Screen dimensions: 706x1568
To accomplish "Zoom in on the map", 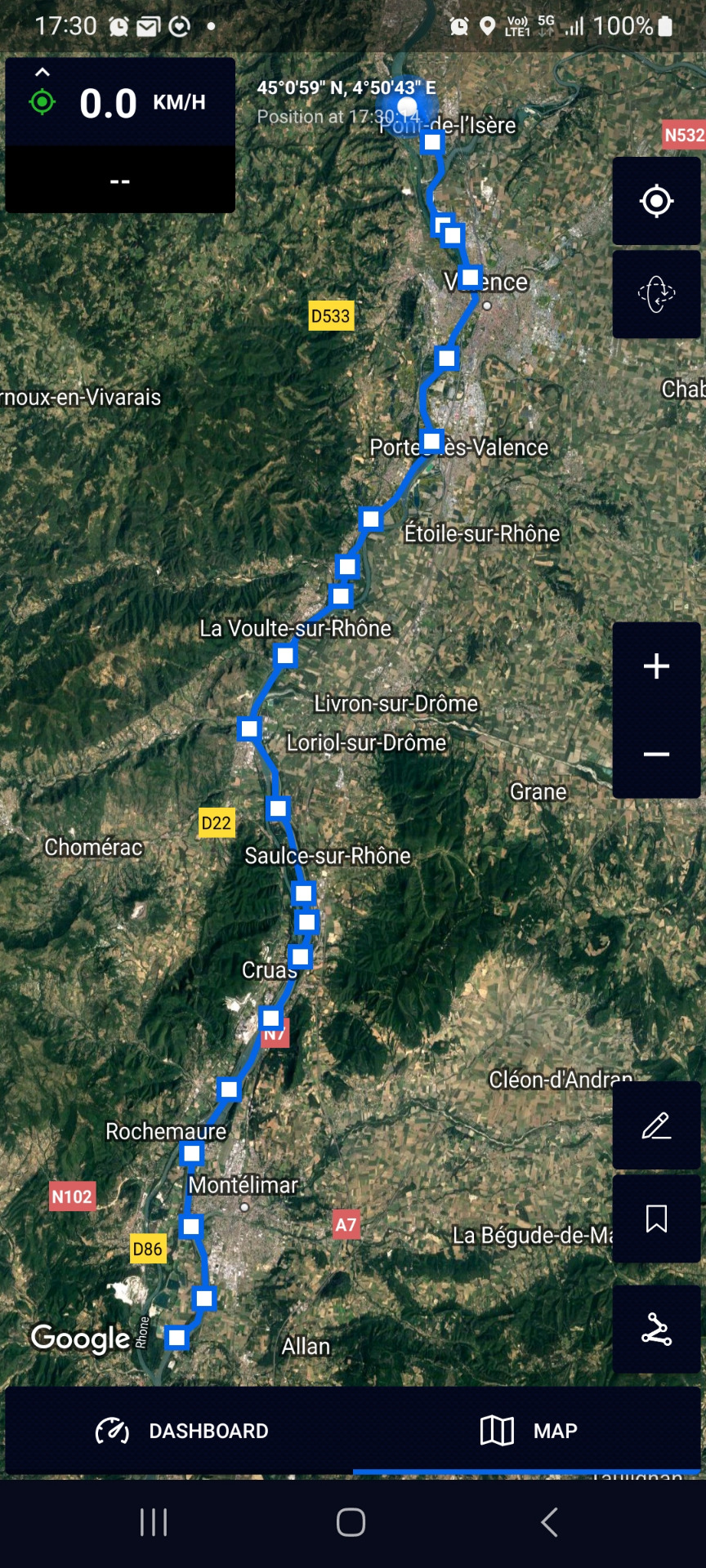I will [x=656, y=666].
